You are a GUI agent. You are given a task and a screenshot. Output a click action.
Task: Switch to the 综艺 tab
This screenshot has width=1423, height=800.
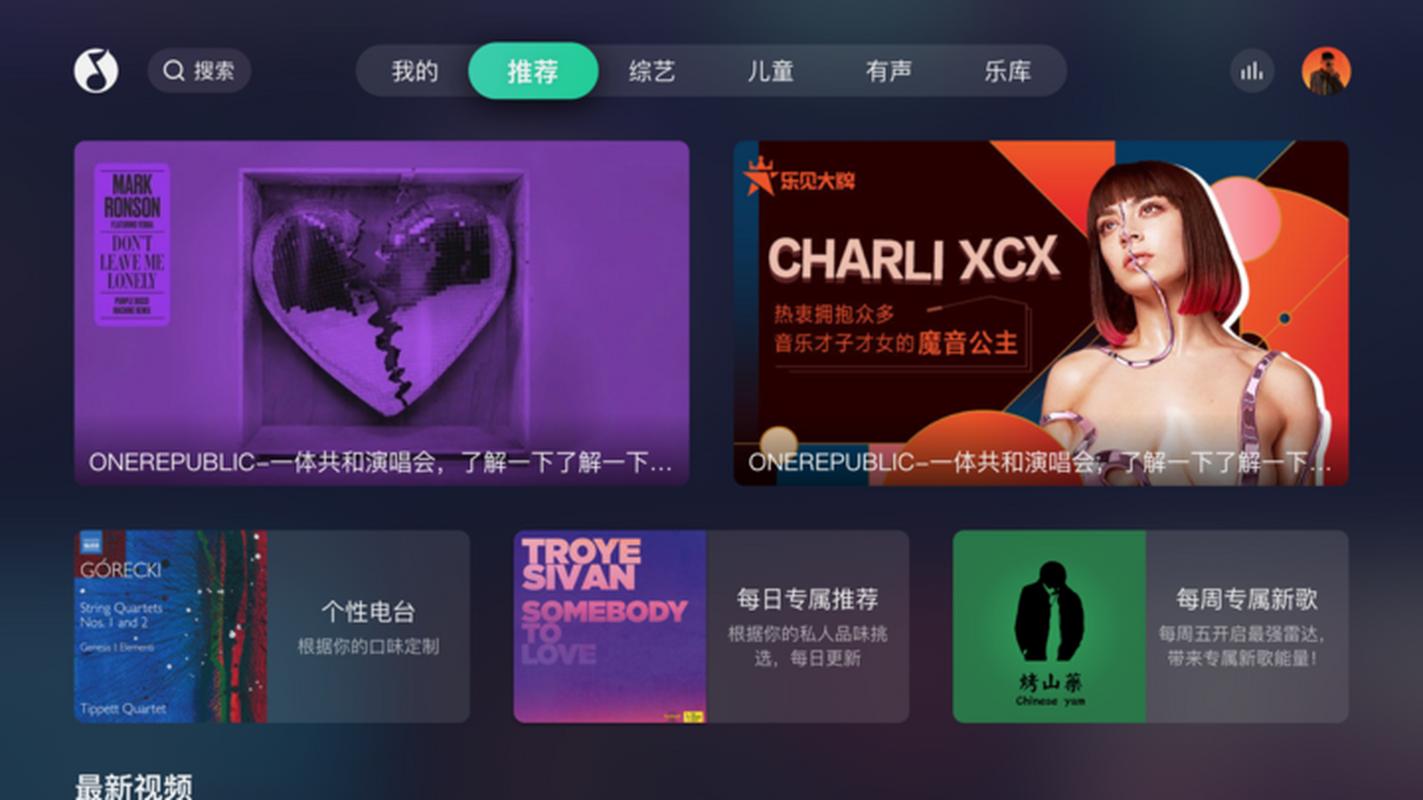point(652,71)
